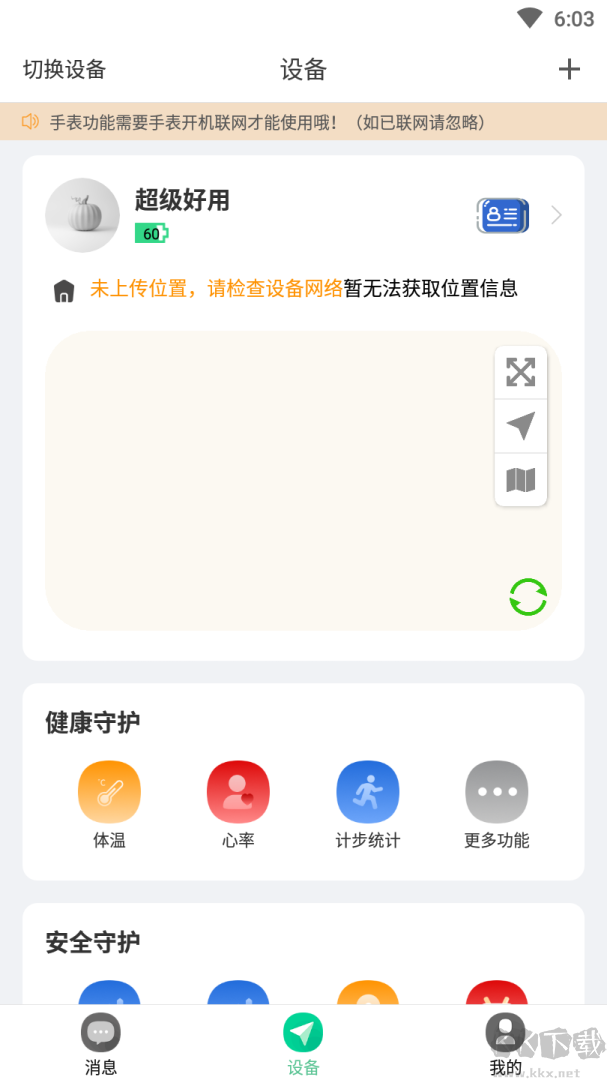Screen dimensions: 607x1080
Task: Tap the 超级好用 device avatar
Action: (x=82, y=215)
